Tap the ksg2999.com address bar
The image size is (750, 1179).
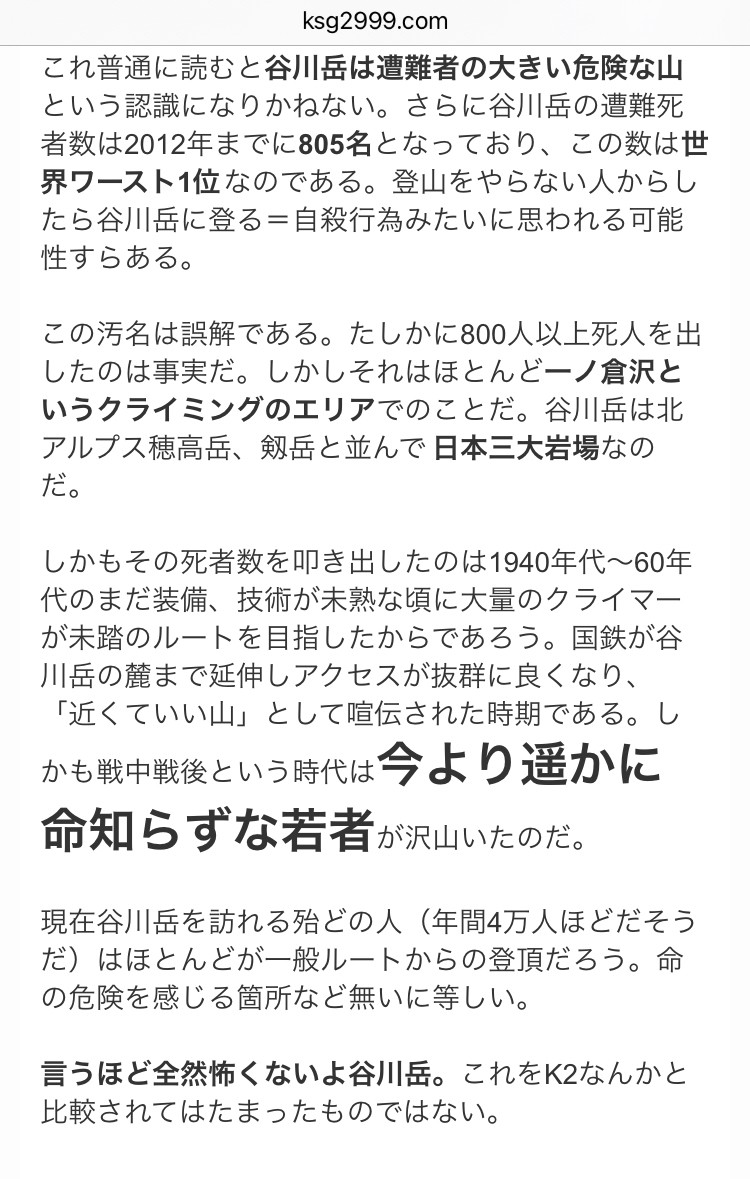click(x=375, y=21)
